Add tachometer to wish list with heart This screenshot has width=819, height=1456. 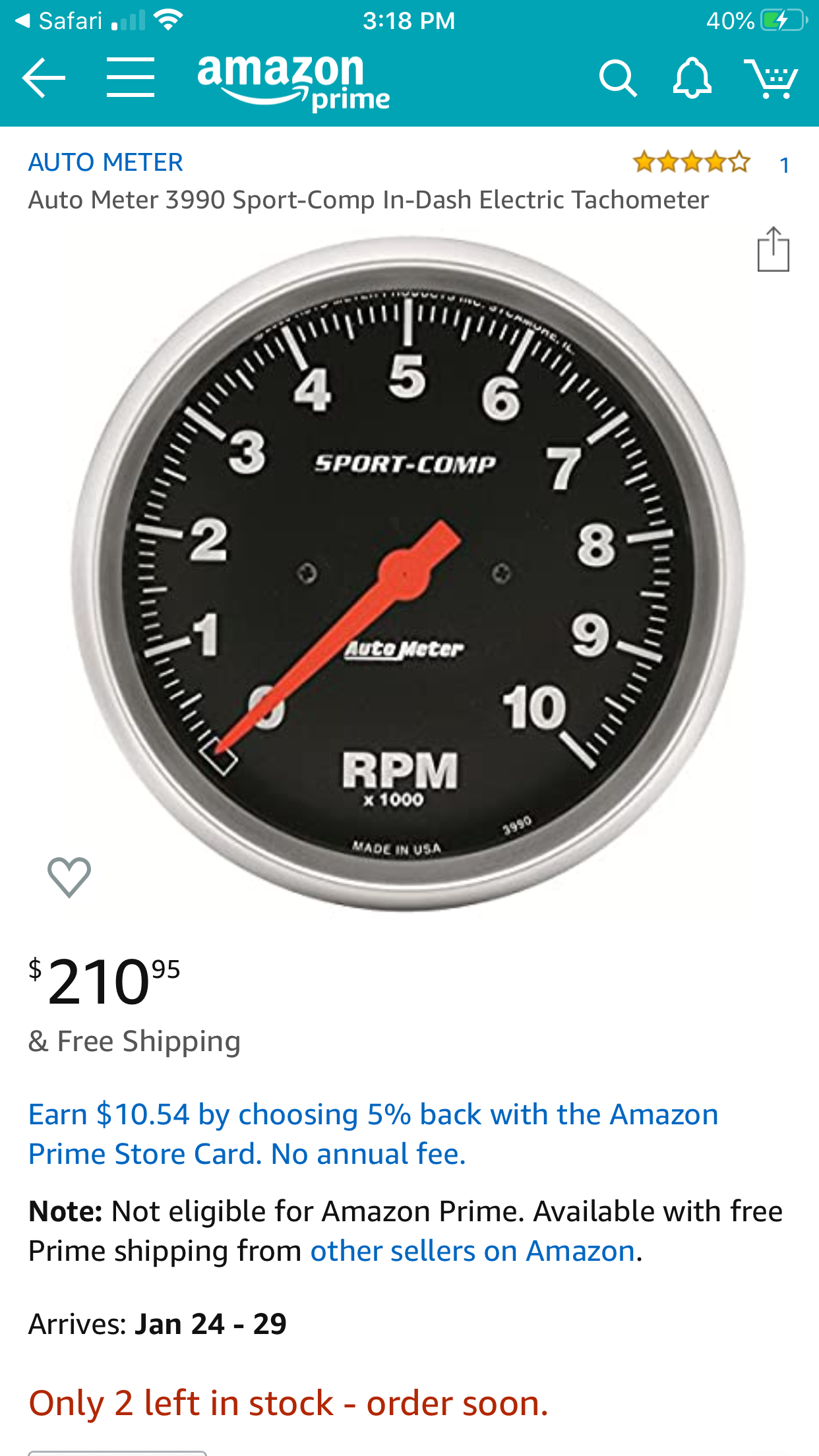69,877
